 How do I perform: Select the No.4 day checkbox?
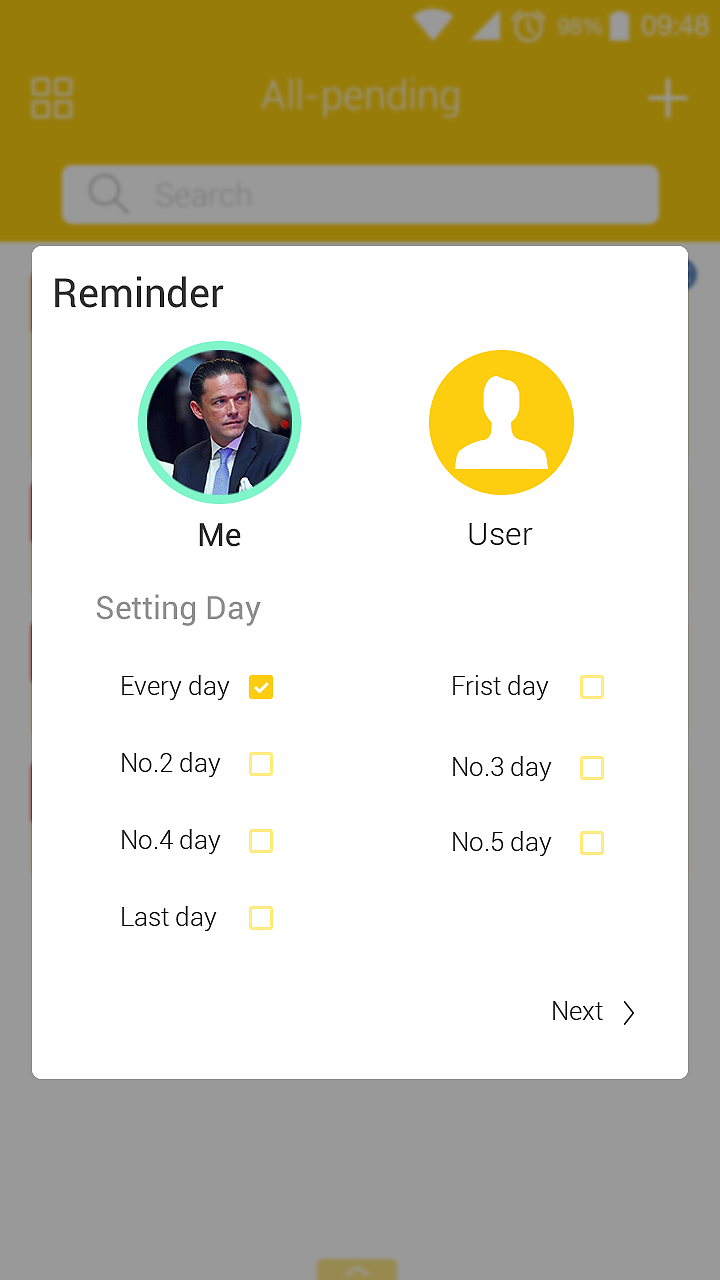click(261, 841)
